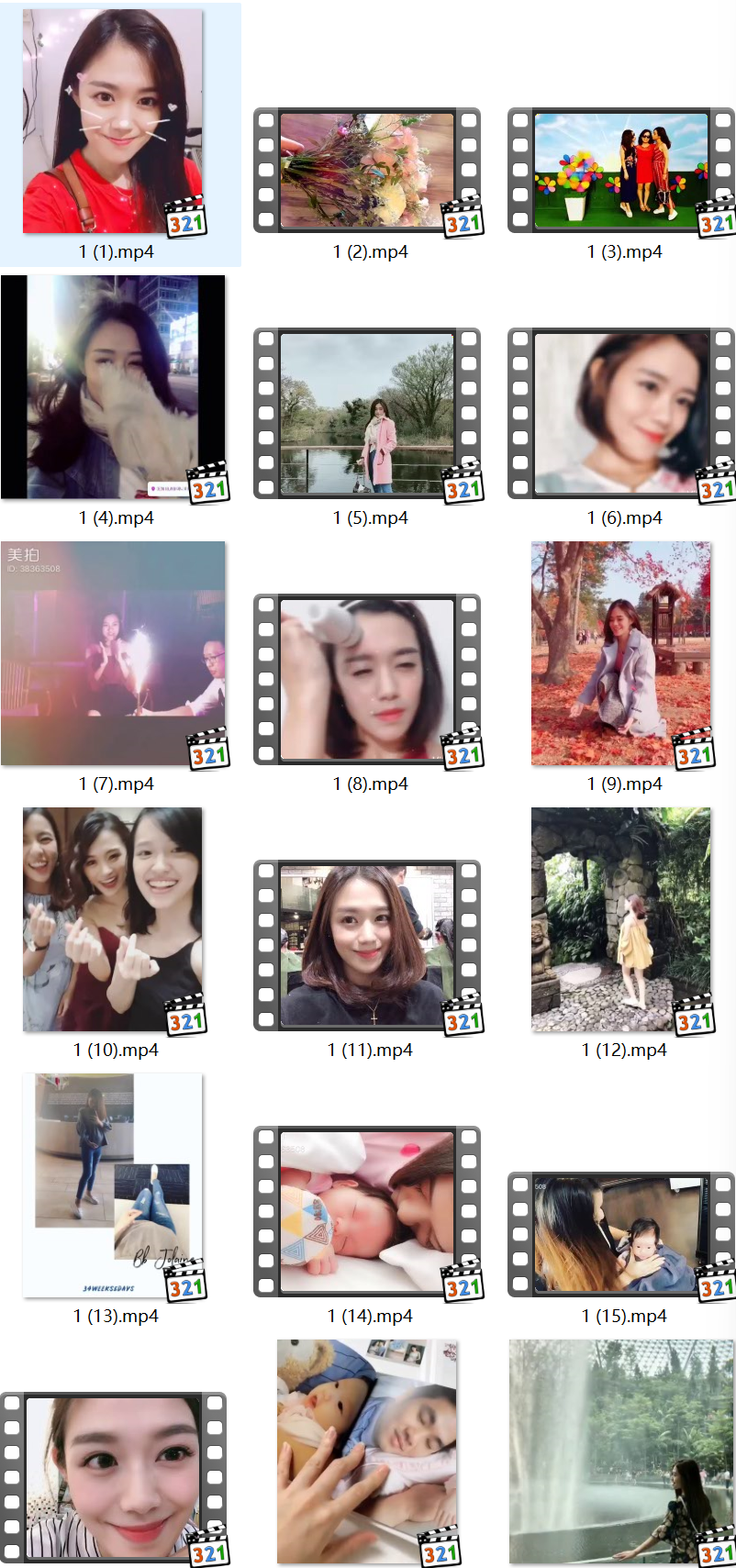Launch the file 1 (6).mp4
Image resolution: width=736 pixels, height=1568 pixels.
click(621, 414)
